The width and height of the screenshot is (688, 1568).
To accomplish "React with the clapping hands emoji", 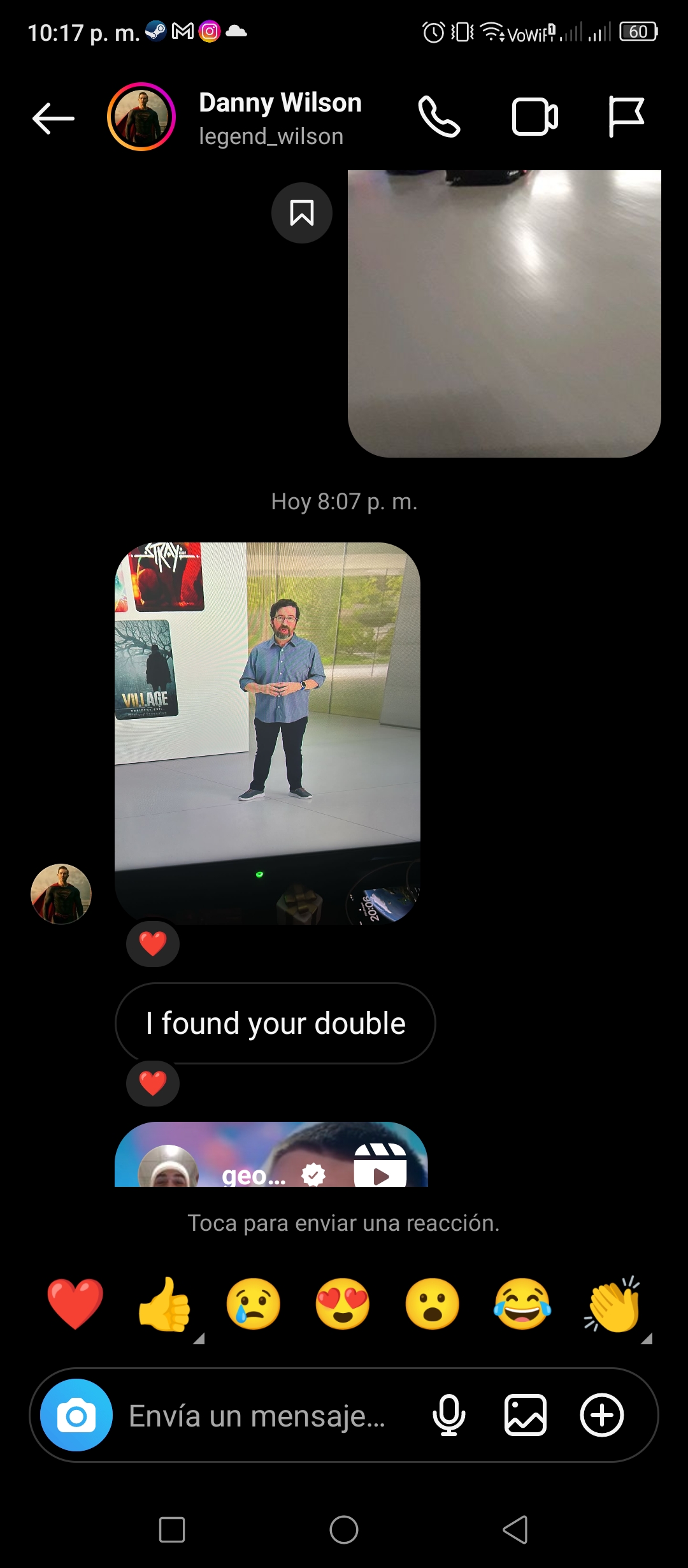I will (612, 1304).
